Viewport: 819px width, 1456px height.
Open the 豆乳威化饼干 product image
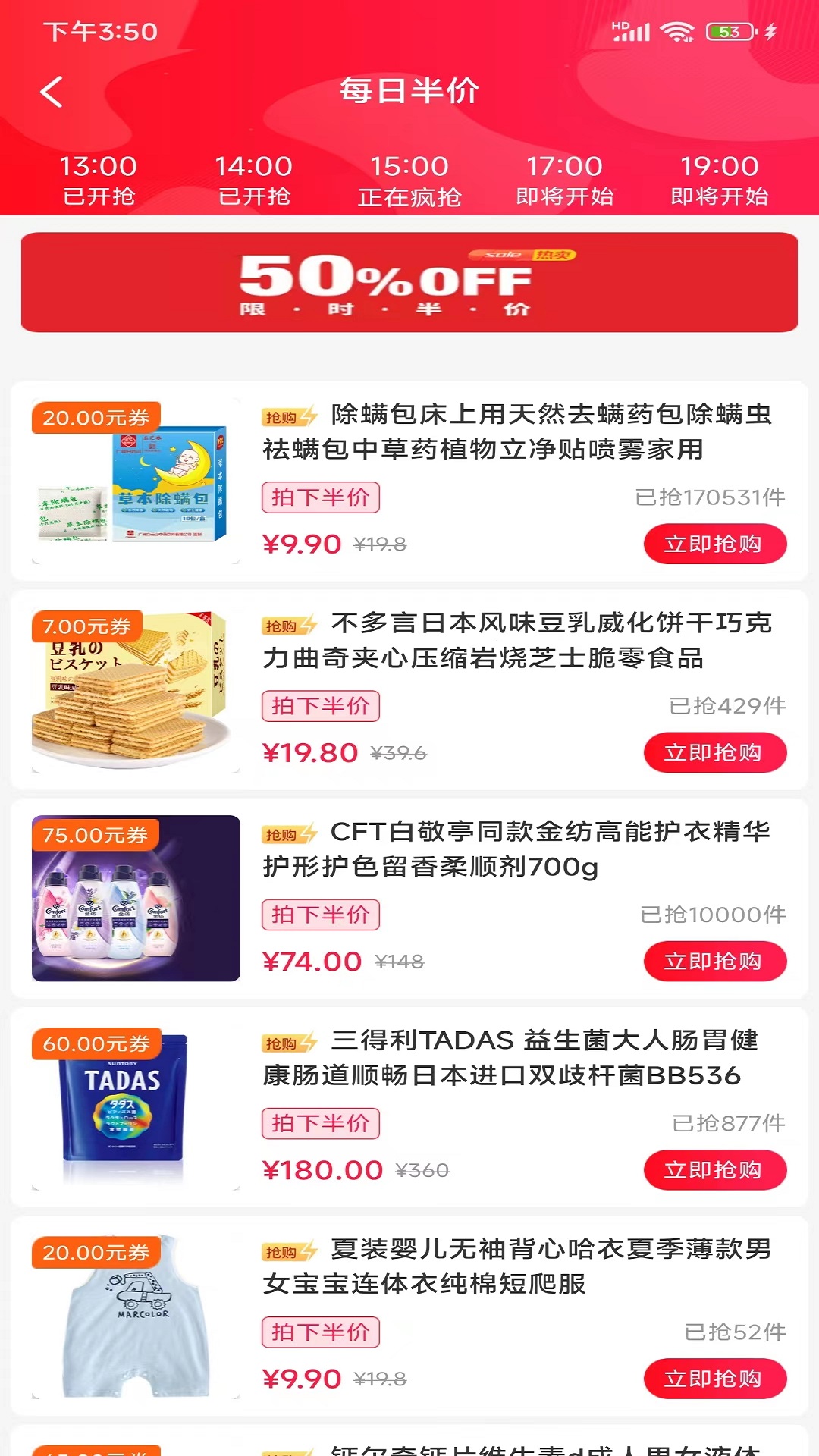point(136,690)
